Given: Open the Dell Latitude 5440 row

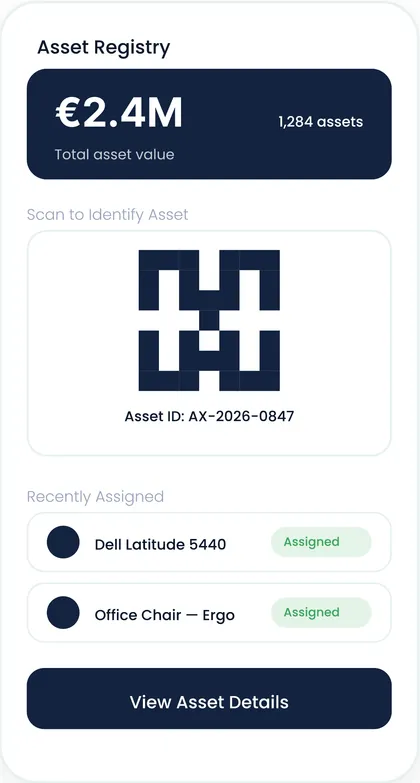Looking at the screenshot, I should [x=209, y=542].
